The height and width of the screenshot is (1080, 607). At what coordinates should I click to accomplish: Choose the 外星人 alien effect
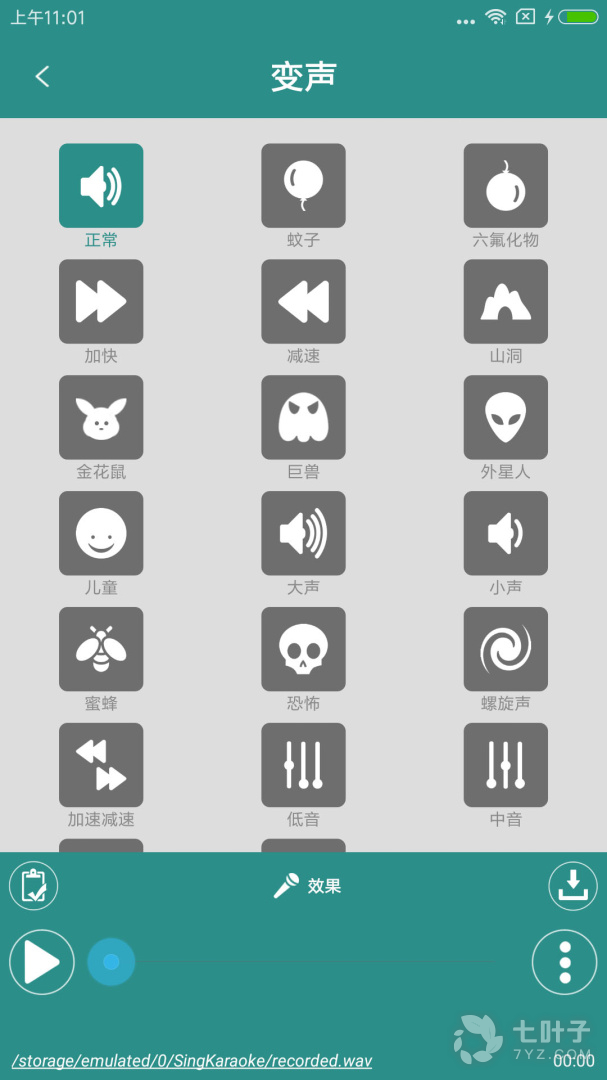(506, 417)
